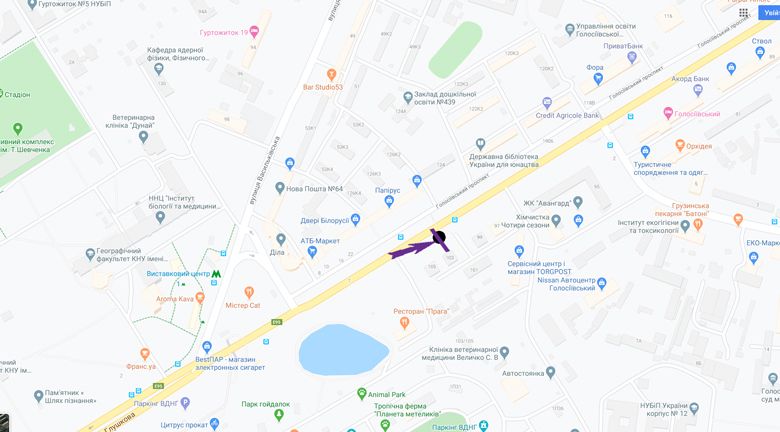This screenshot has width=780, height=432.
Task: Select the Bar Studio53 marker
Action: 331,74
